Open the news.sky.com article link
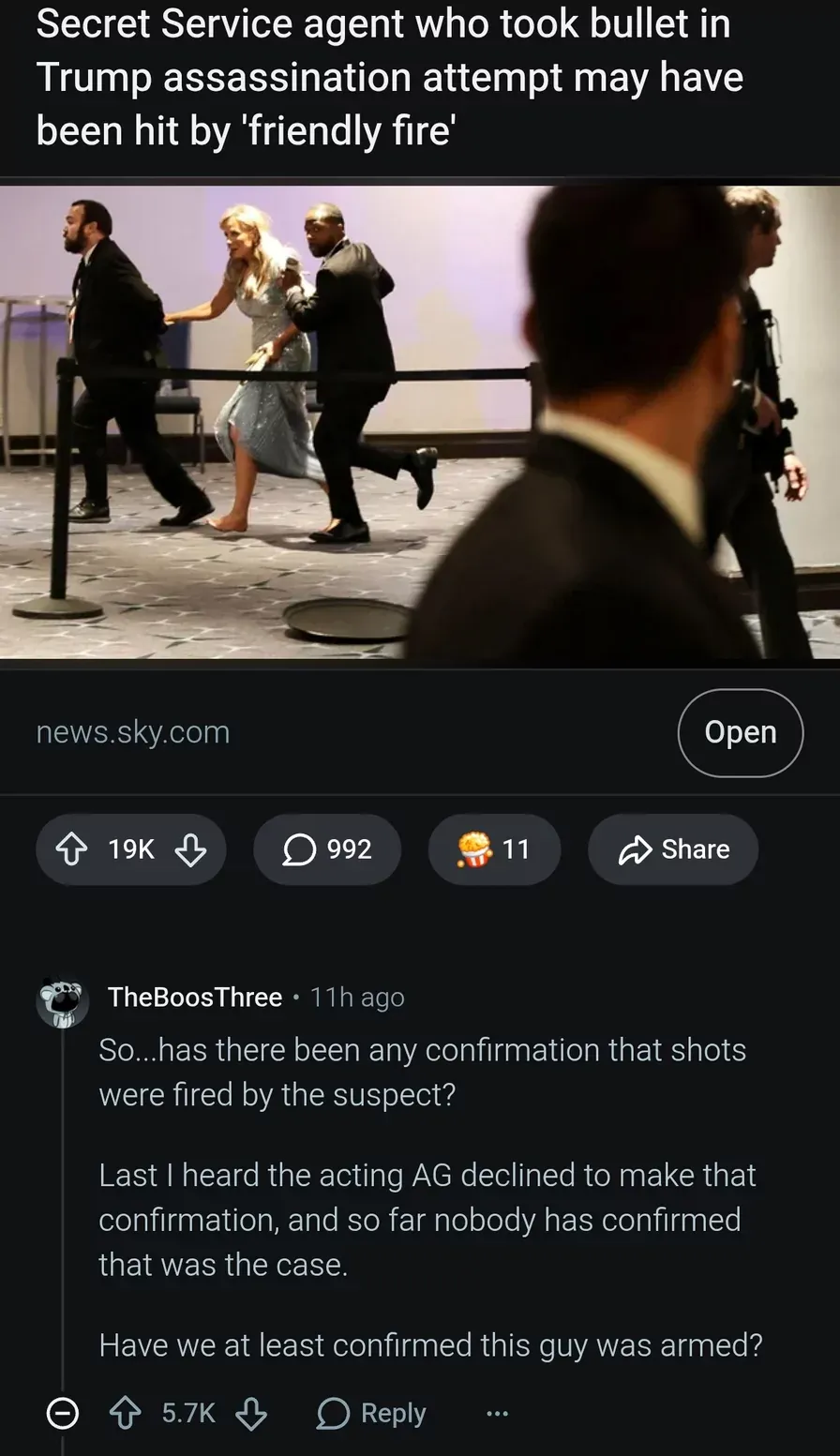The height and width of the screenshot is (1456, 840). [740, 732]
